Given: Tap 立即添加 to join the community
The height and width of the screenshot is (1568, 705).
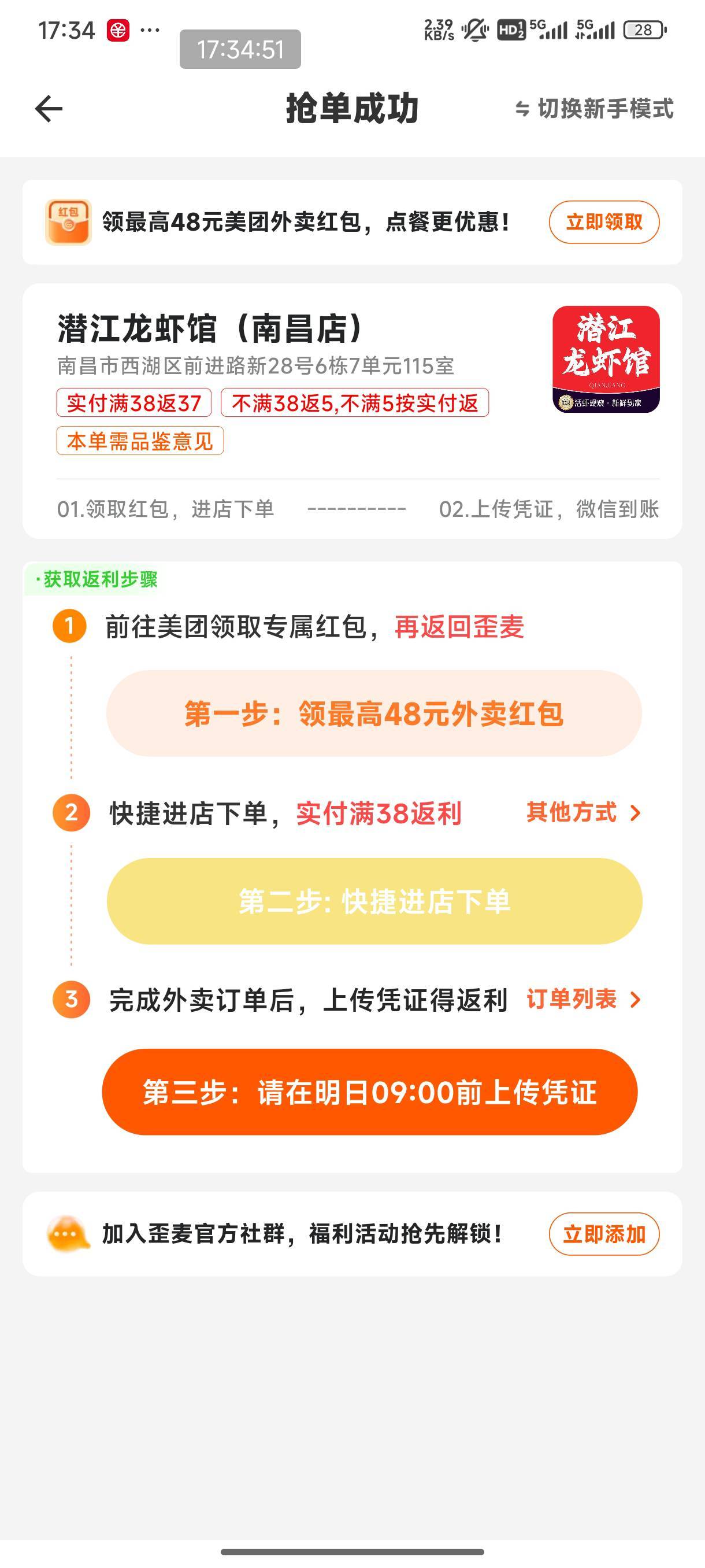Looking at the screenshot, I should tap(603, 1234).
